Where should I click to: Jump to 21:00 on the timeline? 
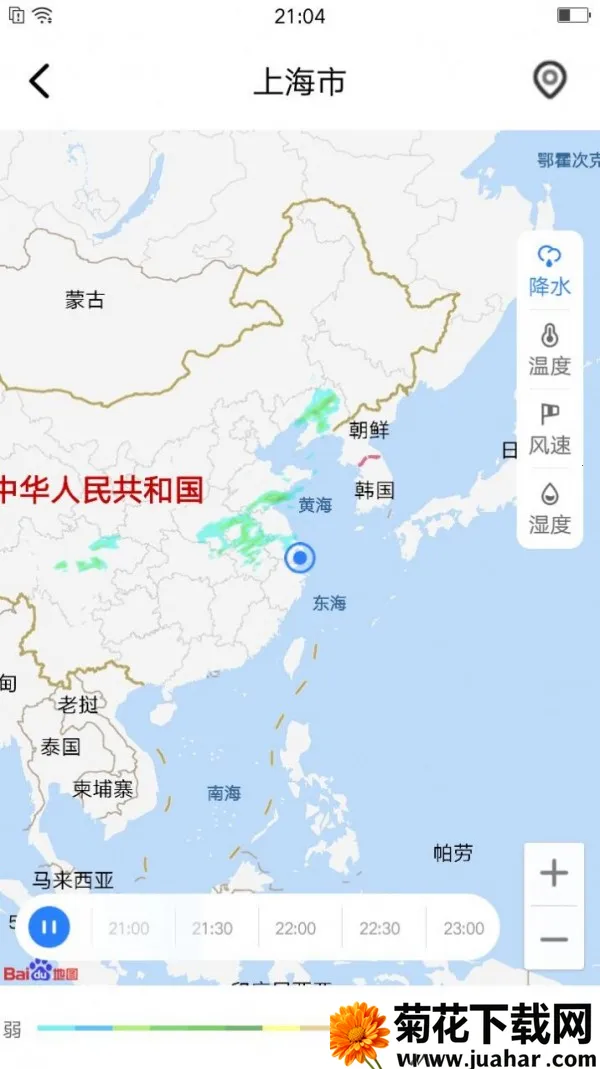[129, 928]
